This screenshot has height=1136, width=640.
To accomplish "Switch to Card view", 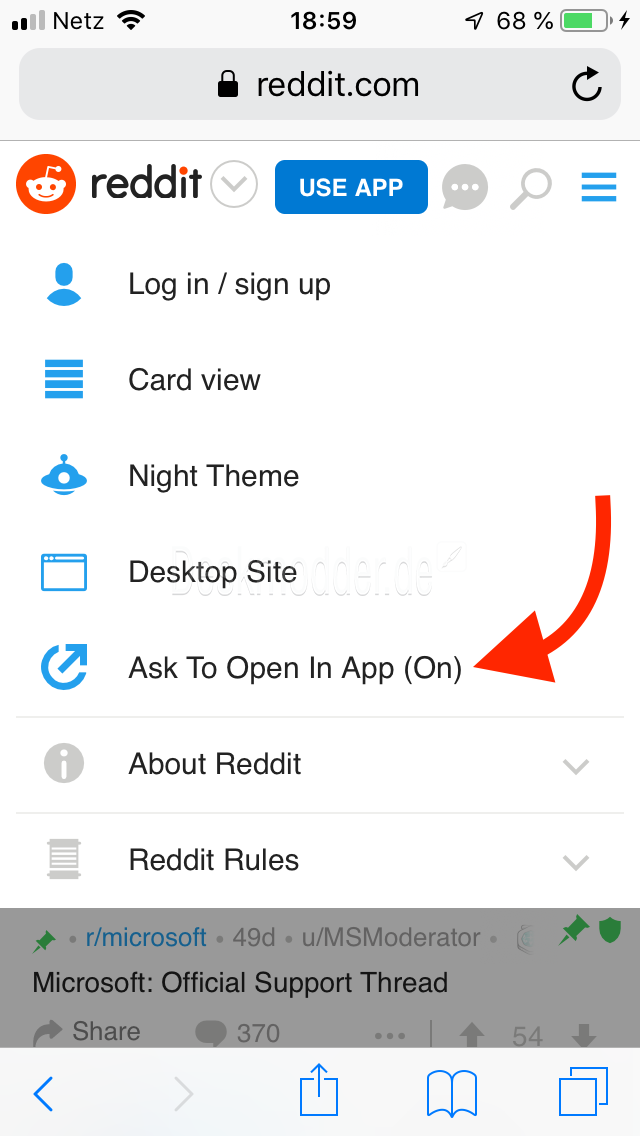I will pyautogui.click(x=320, y=380).
